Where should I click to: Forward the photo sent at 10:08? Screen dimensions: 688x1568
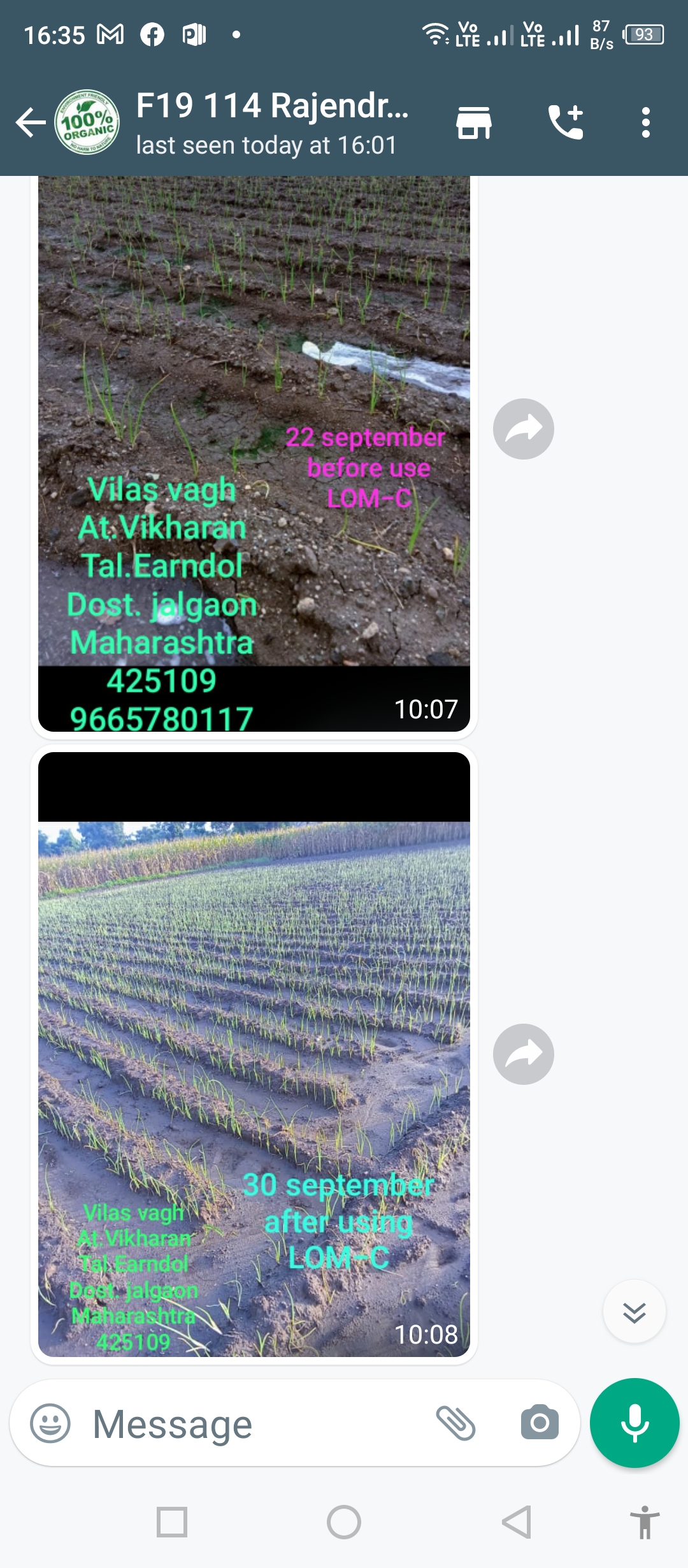pyautogui.click(x=523, y=1054)
